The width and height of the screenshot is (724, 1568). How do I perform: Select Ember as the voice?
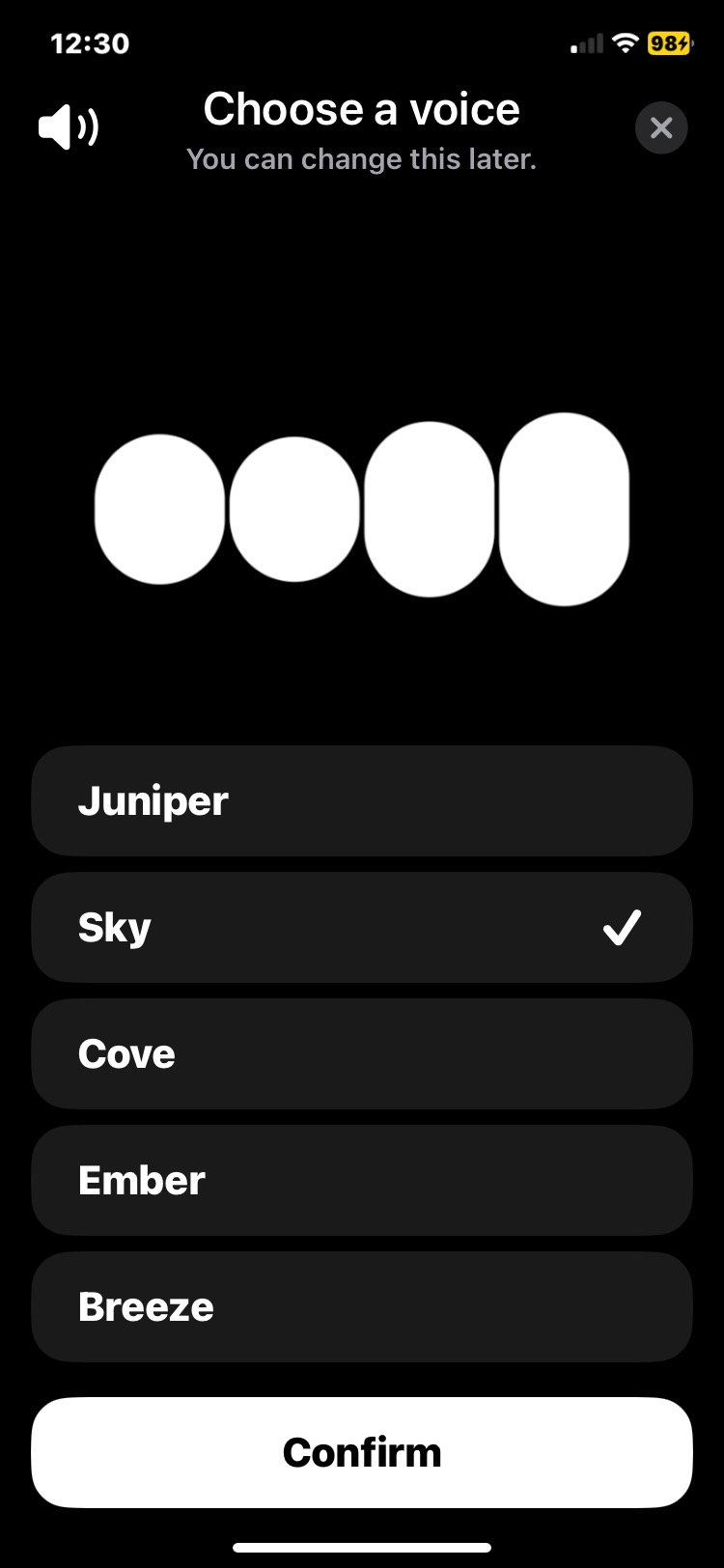click(362, 1180)
